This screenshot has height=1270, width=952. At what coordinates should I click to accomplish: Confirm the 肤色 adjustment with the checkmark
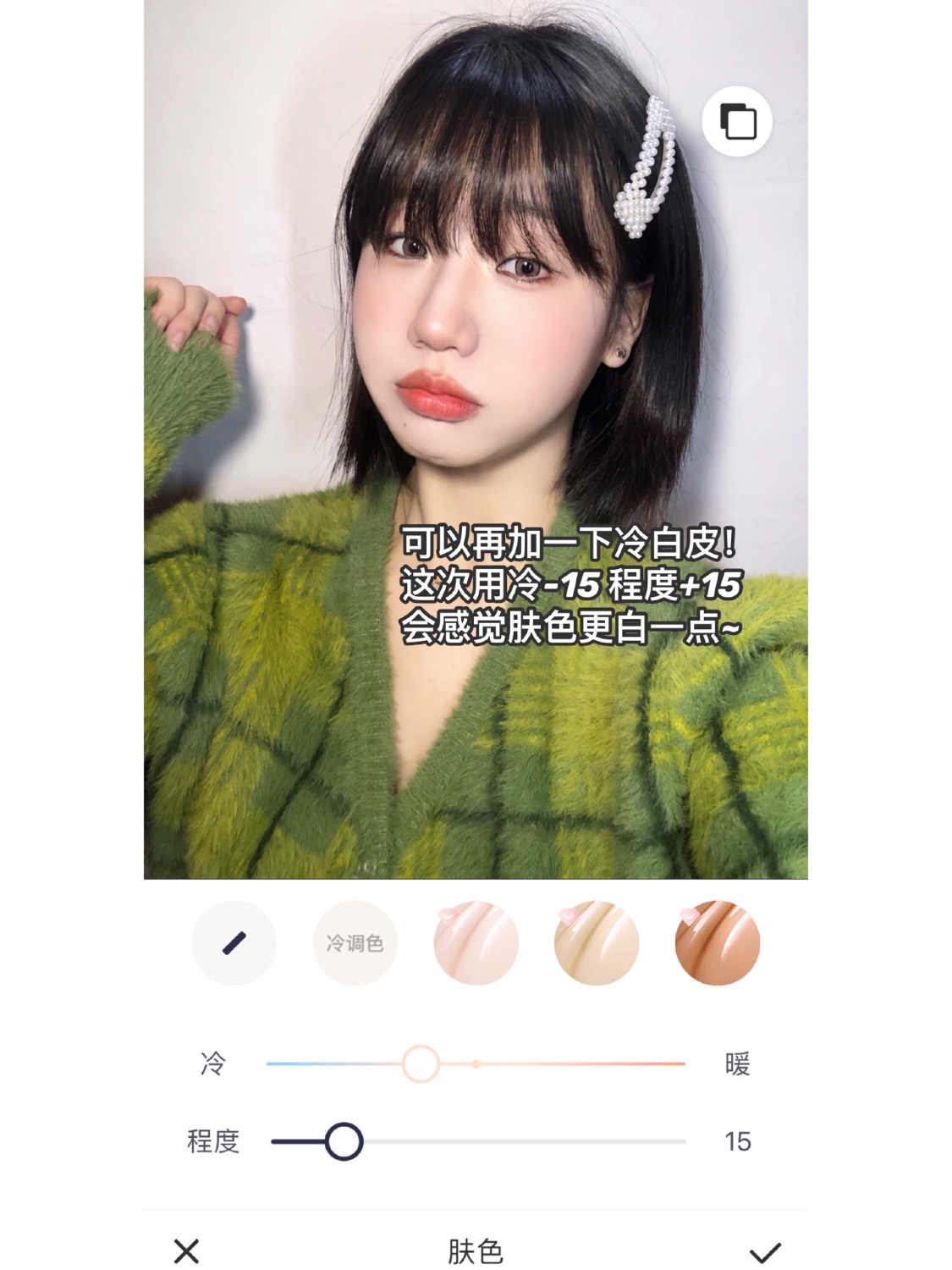point(765,1251)
